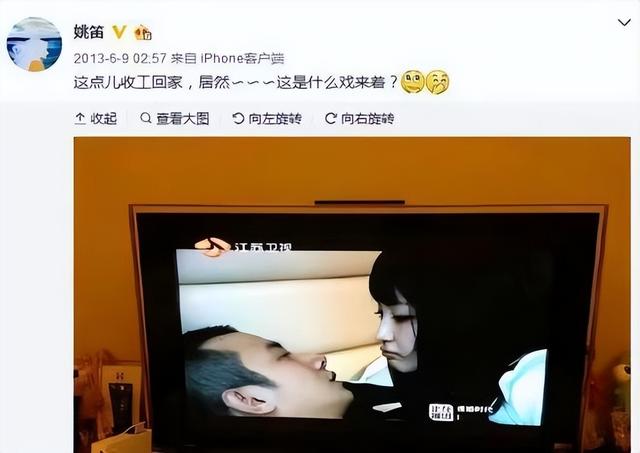Open the post timestamp 2013-6-9 02:57
The image size is (640, 453).
[x=118, y=58]
